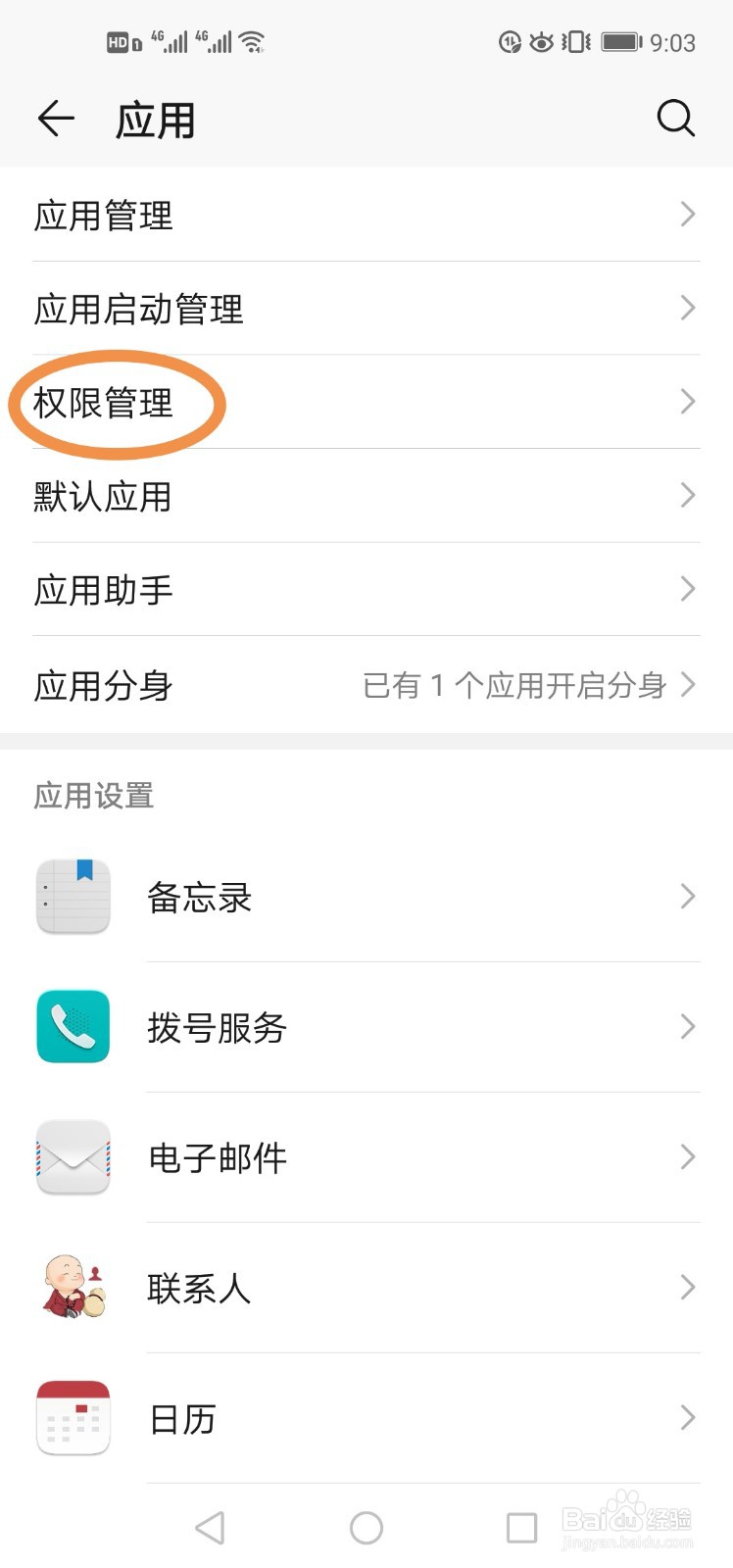Open 应用助手 through its chevron
Image resolution: width=733 pixels, height=1568 pixels.
pyautogui.click(x=687, y=589)
